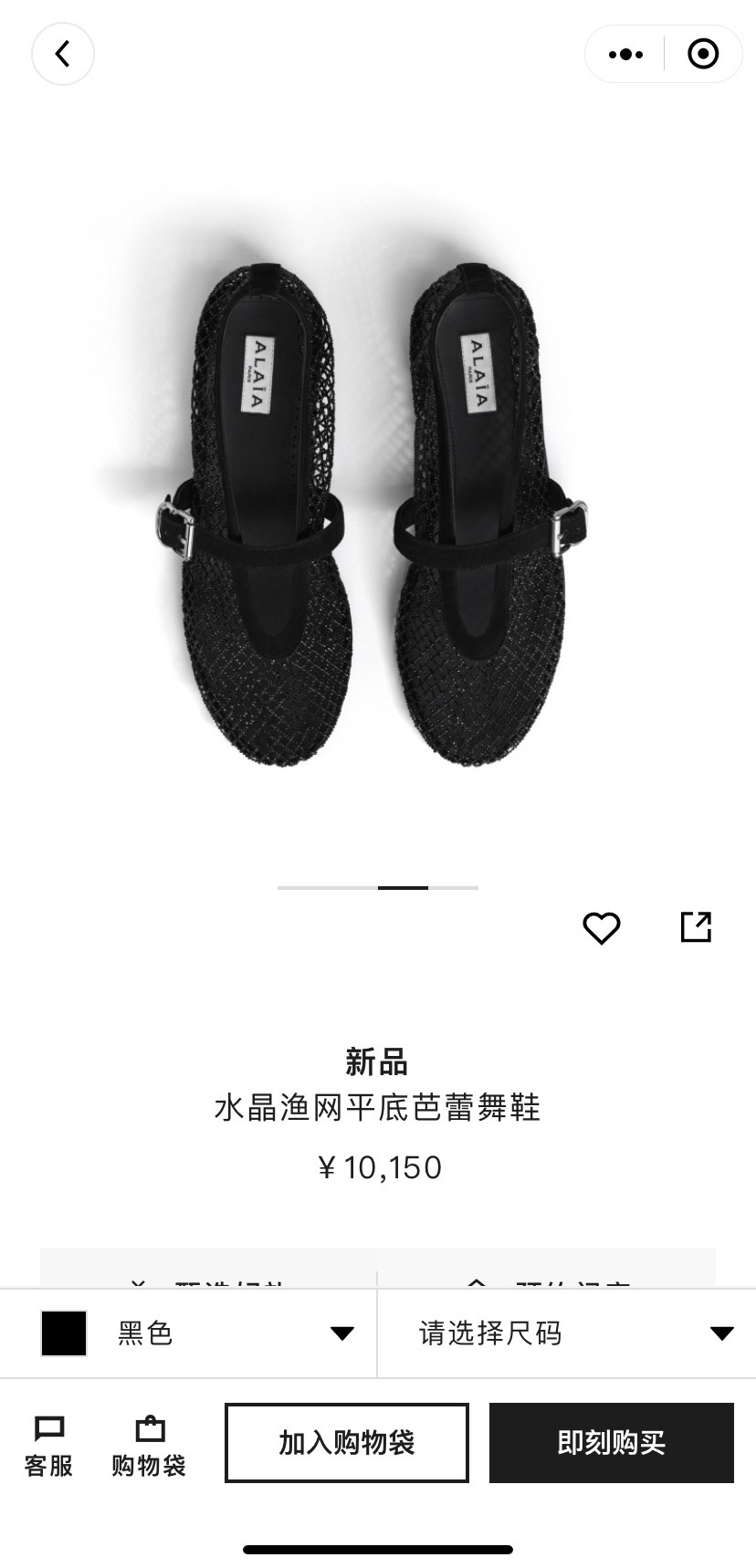Close the mini program with the circle icon
This screenshot has height=1568, width=756.
point(702,55)
